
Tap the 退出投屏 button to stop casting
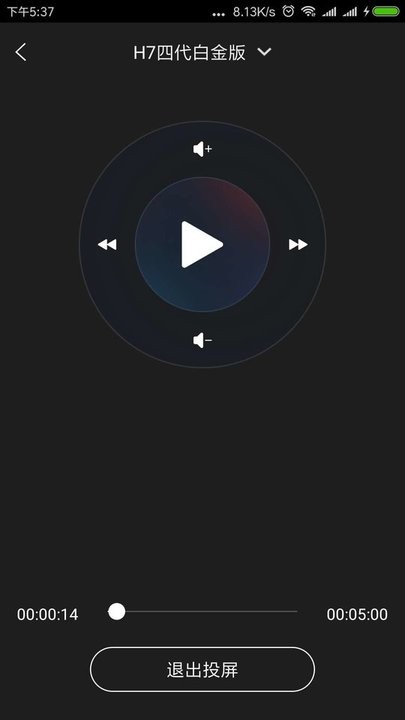coord(202,669)
